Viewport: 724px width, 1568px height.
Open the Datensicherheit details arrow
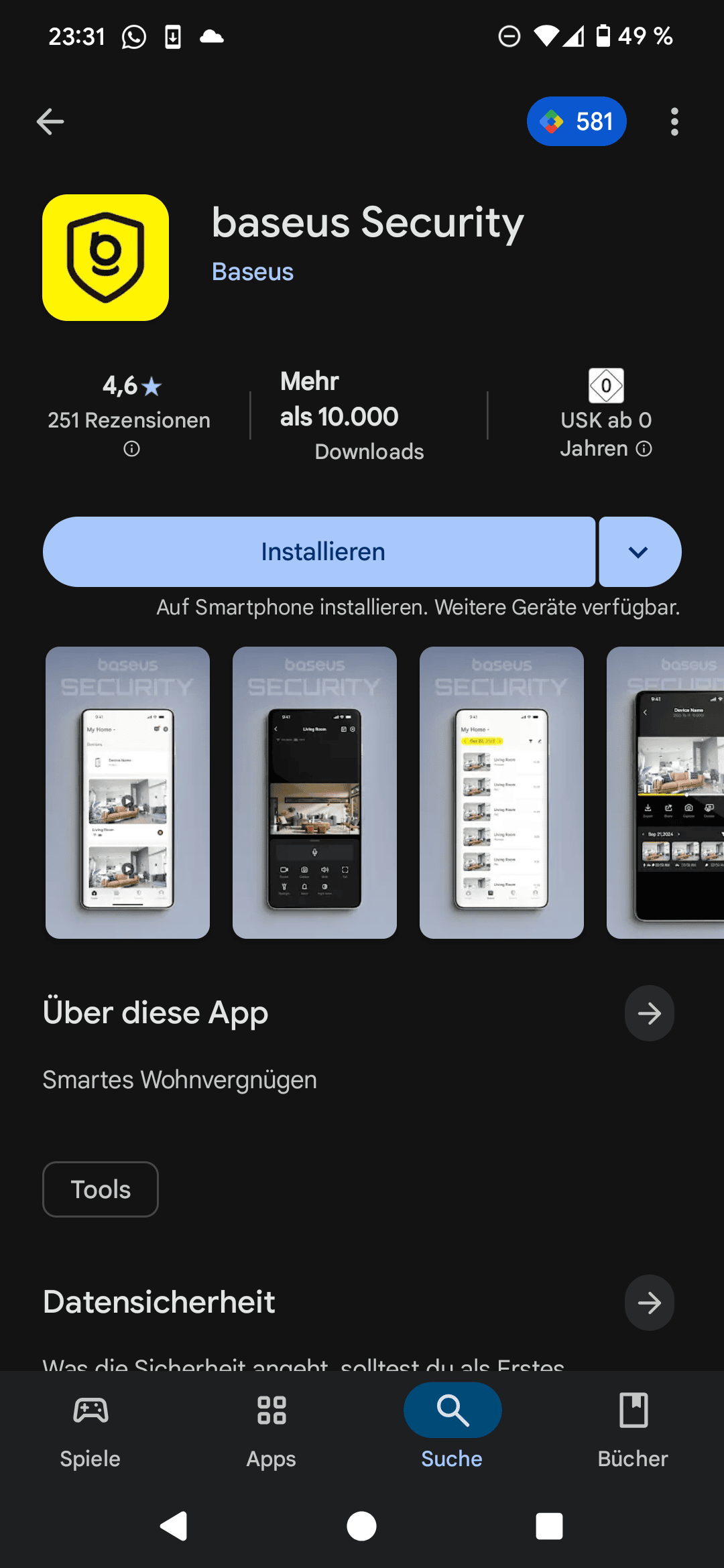pyautogui.click(x=649, y=1303)
